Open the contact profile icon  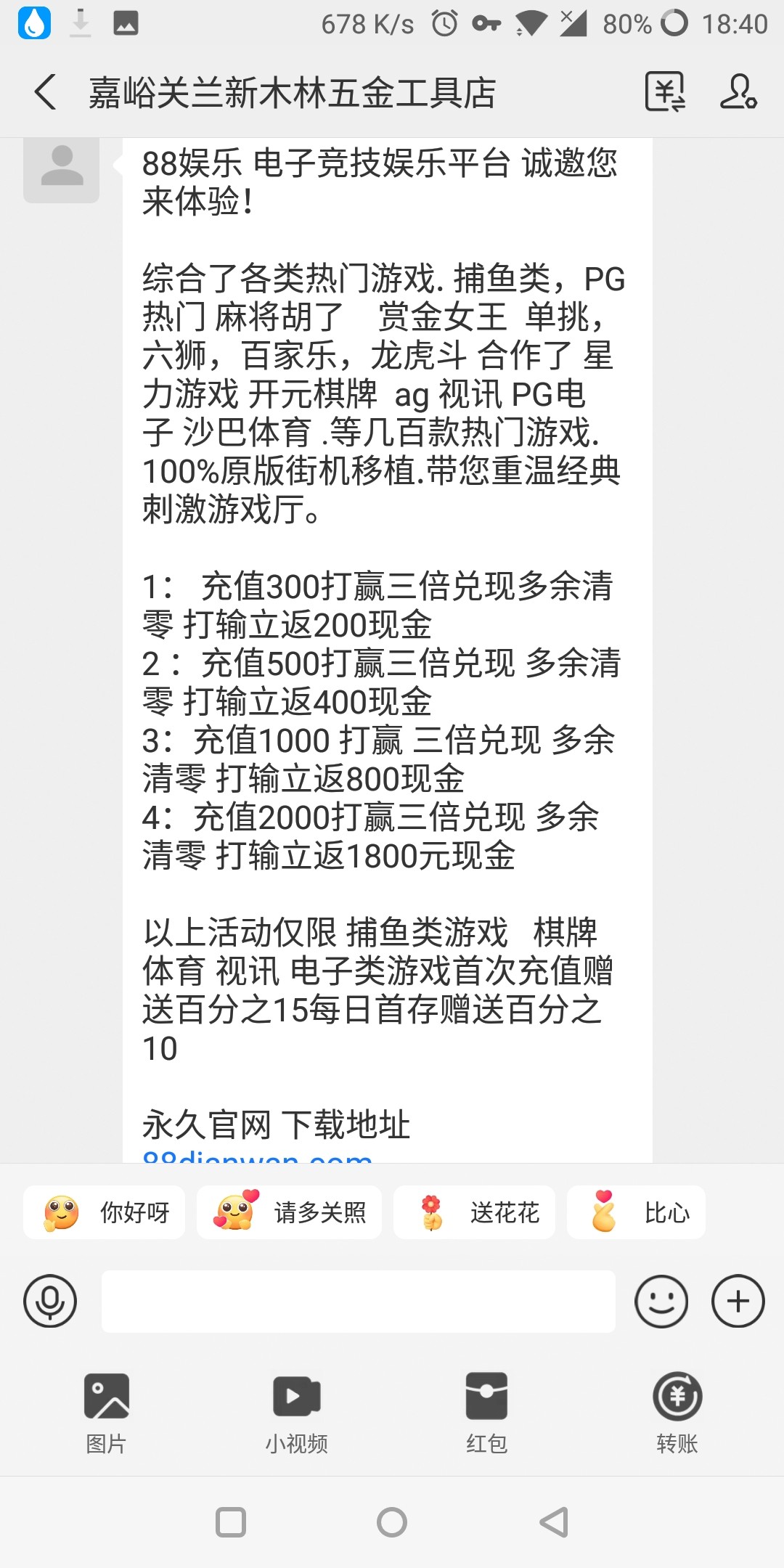click(x=738, y=92)
